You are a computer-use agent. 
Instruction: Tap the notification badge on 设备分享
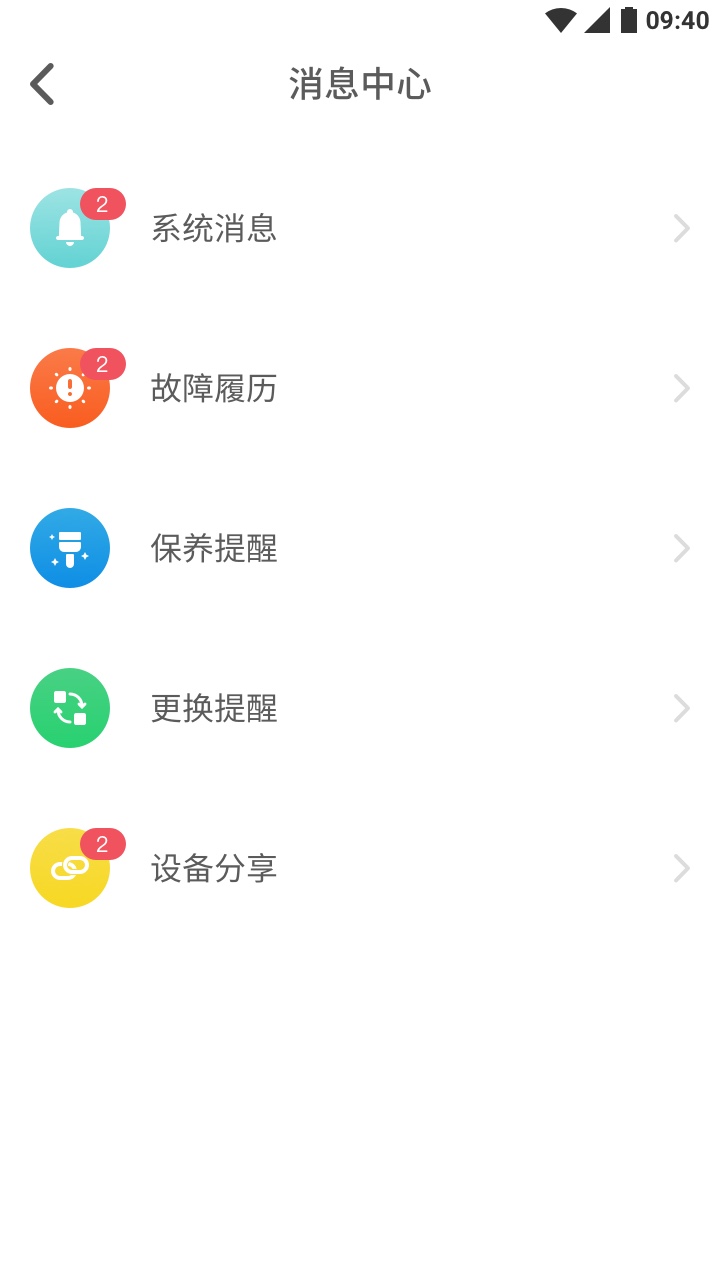(101, 845)
